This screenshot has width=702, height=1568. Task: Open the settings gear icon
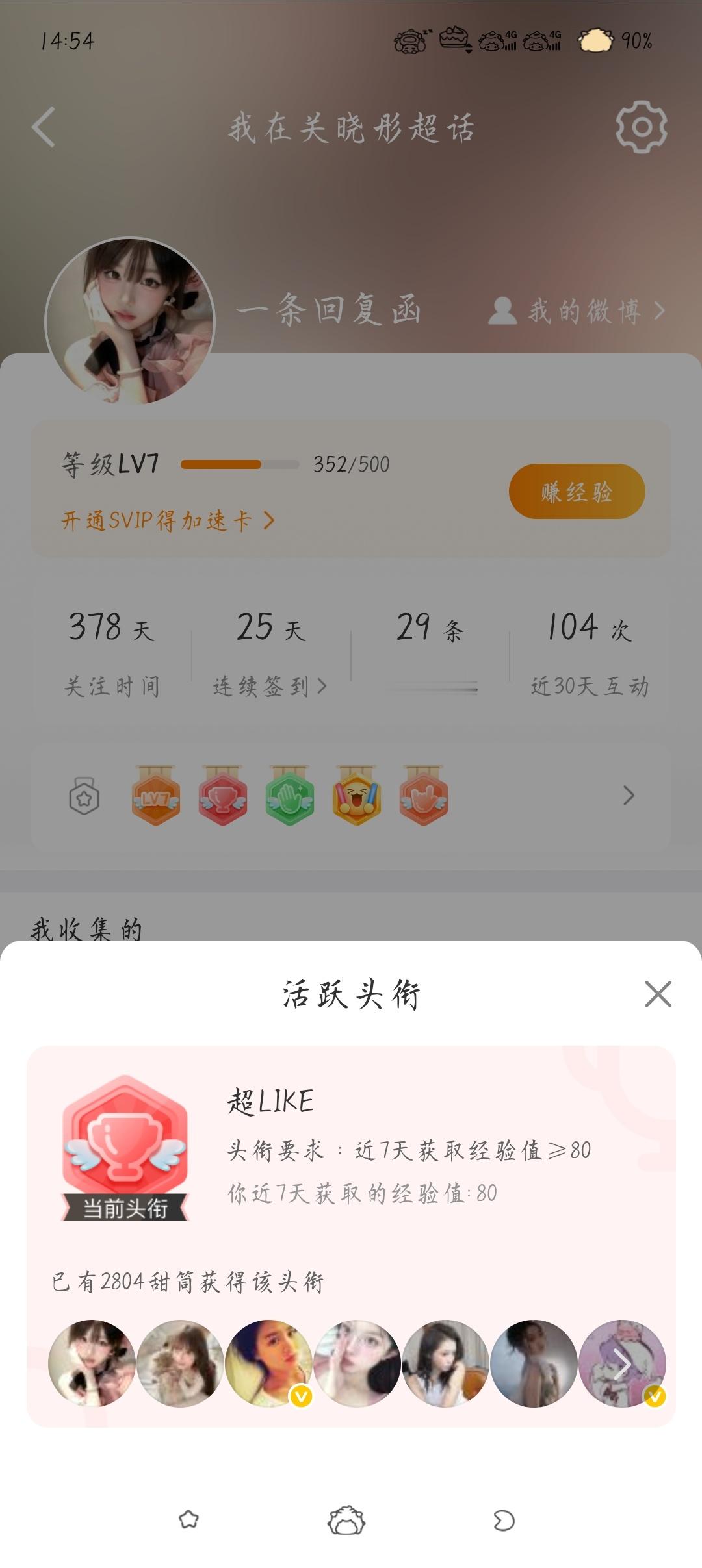[641, 127]
